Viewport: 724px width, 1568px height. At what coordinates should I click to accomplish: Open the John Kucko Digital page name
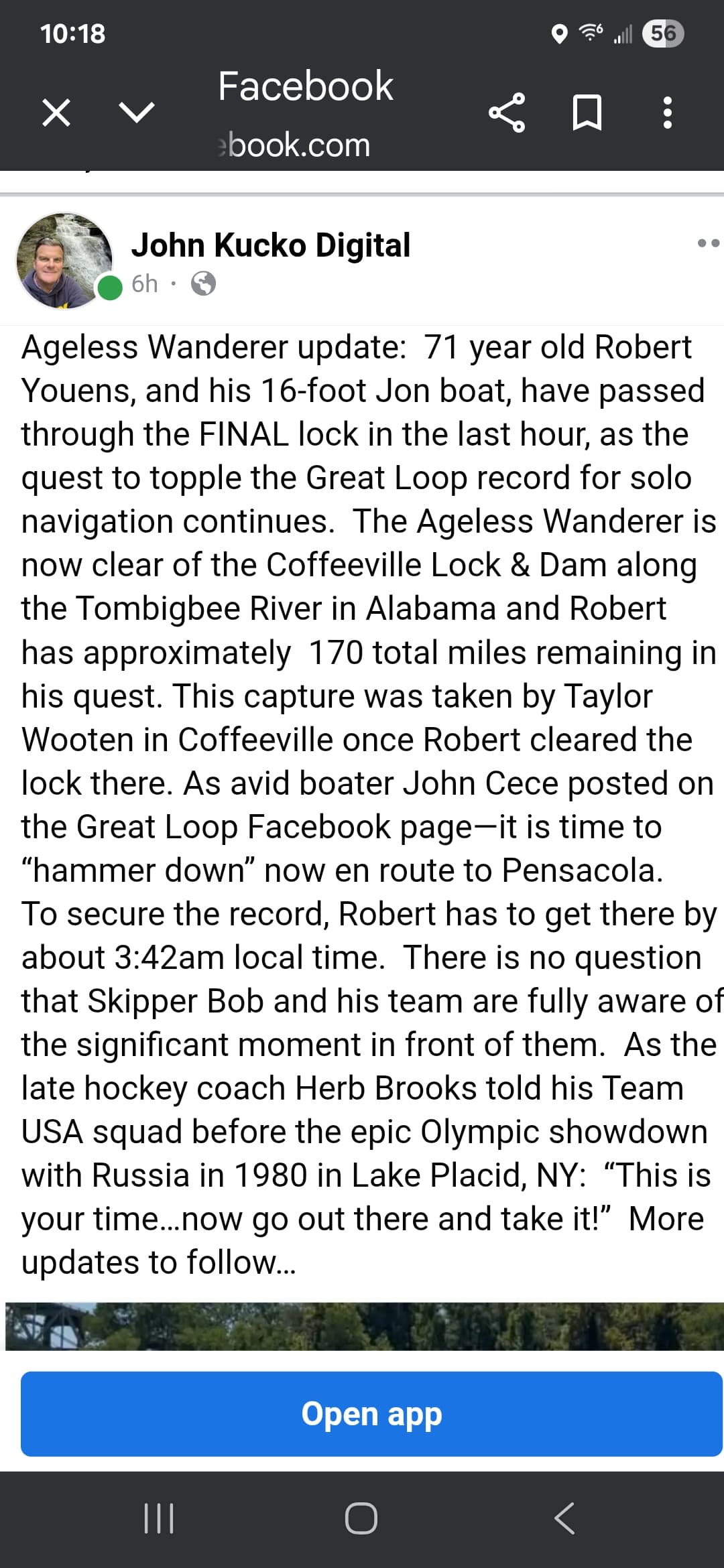(x=271, y=245)
